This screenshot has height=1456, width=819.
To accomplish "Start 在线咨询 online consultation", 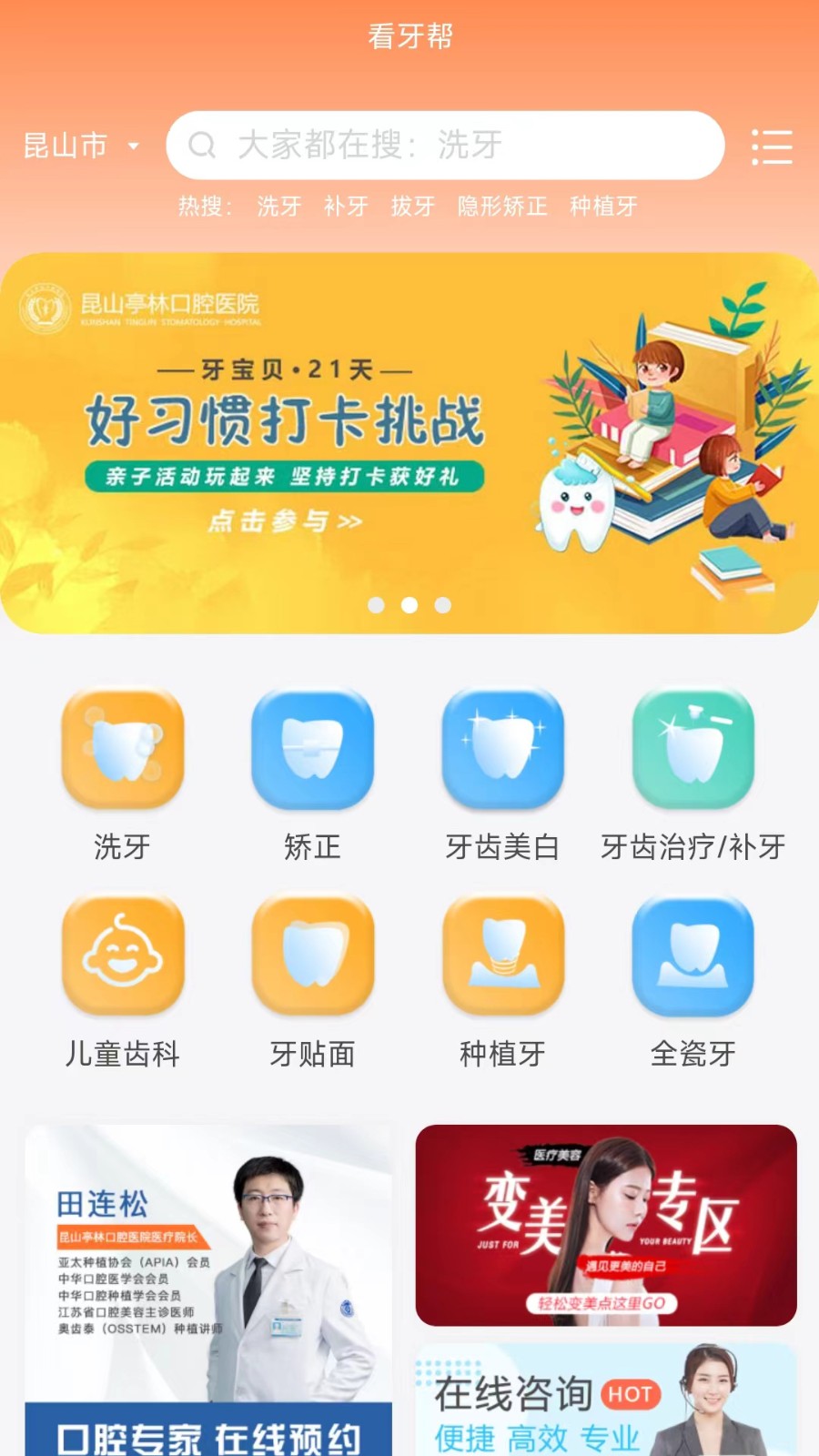I will [x=606, y=1401].
